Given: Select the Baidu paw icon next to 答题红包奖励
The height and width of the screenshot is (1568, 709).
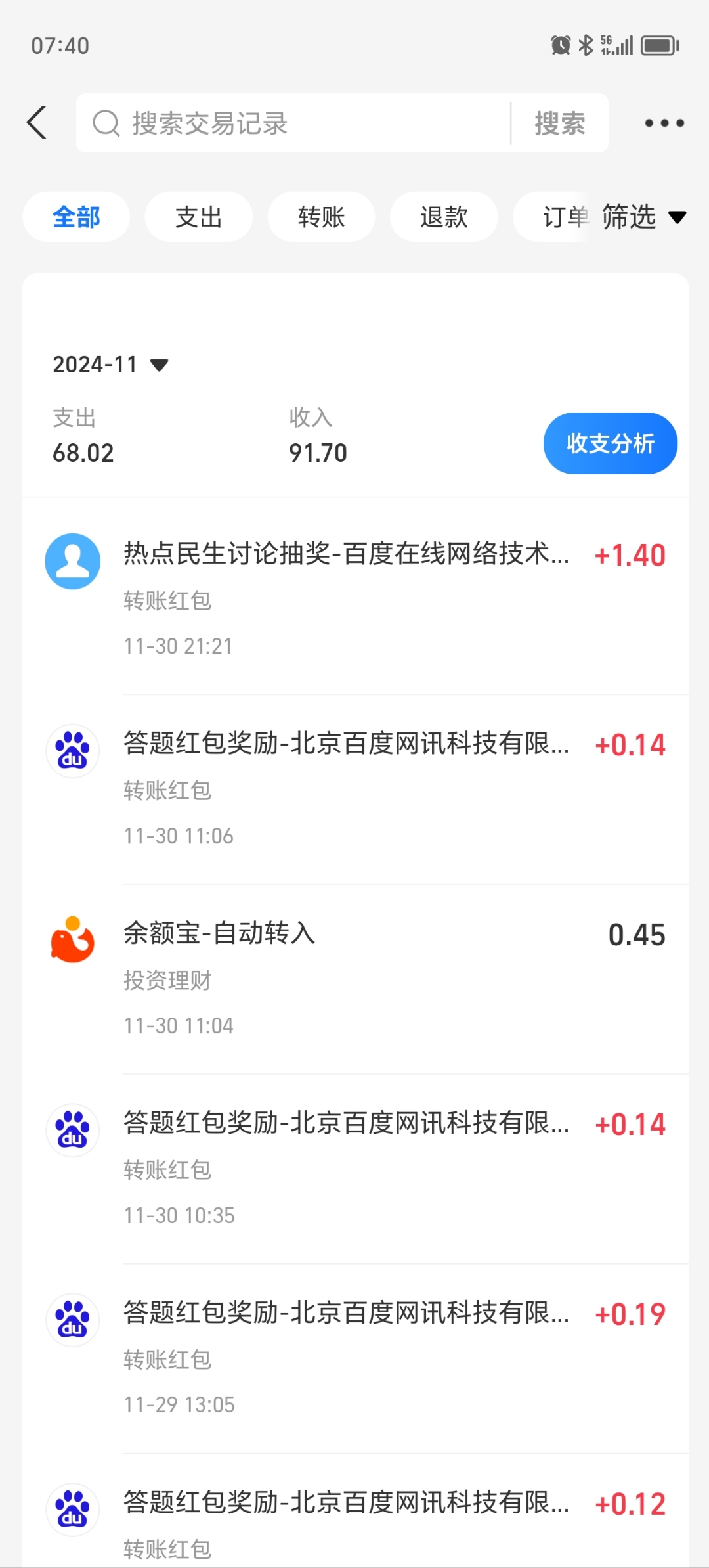Looking at the screenshot, I should pyautogui.click(x=72, y=750).
